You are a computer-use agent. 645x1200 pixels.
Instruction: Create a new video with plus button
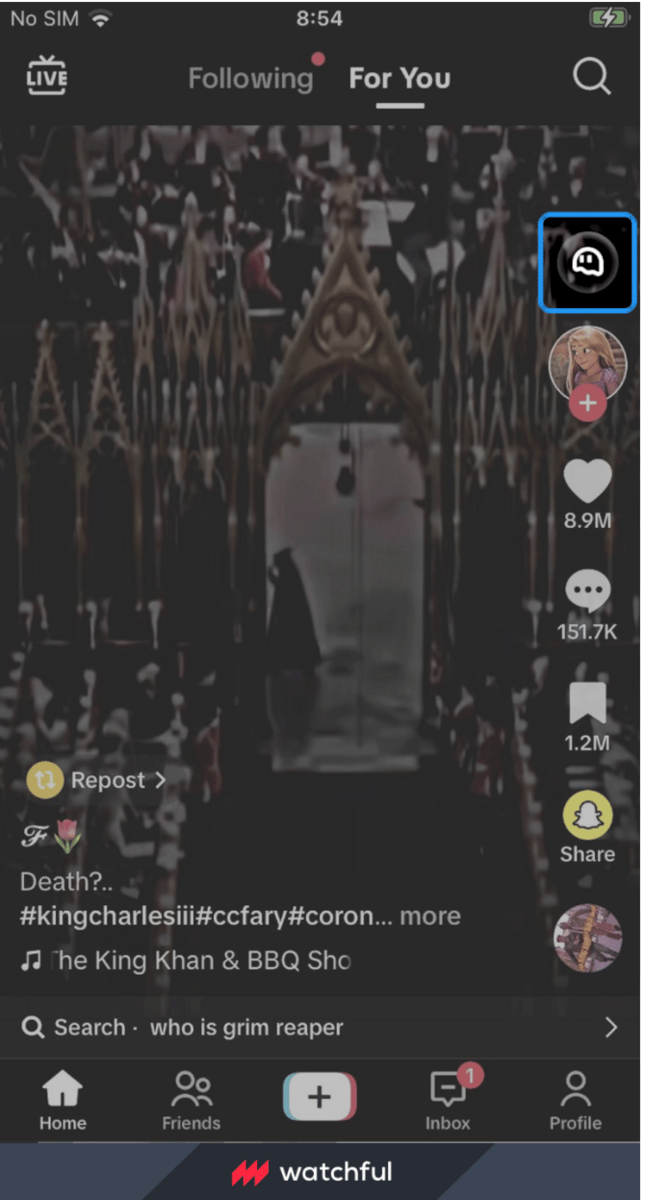(x=319, y=1097)
